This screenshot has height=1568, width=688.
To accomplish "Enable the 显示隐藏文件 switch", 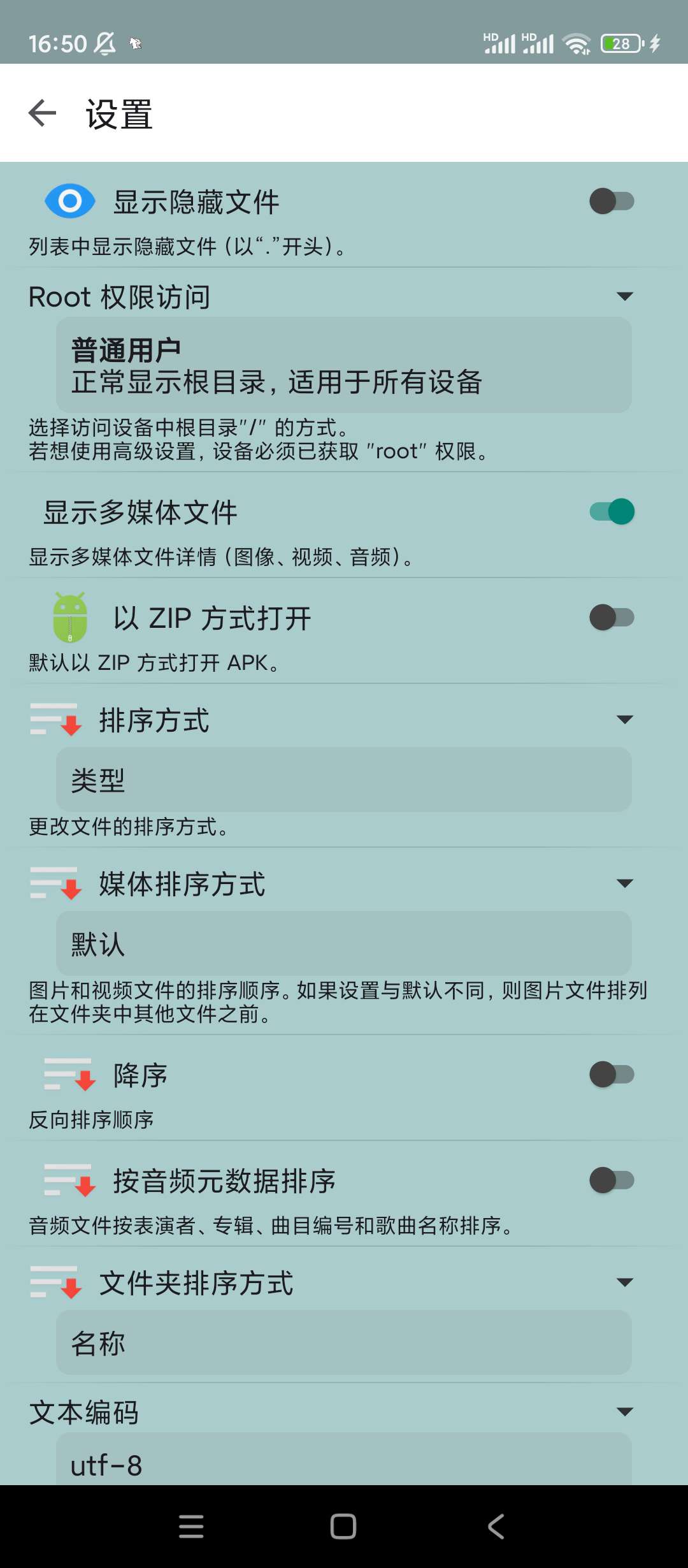I will (x=612, y=201).
